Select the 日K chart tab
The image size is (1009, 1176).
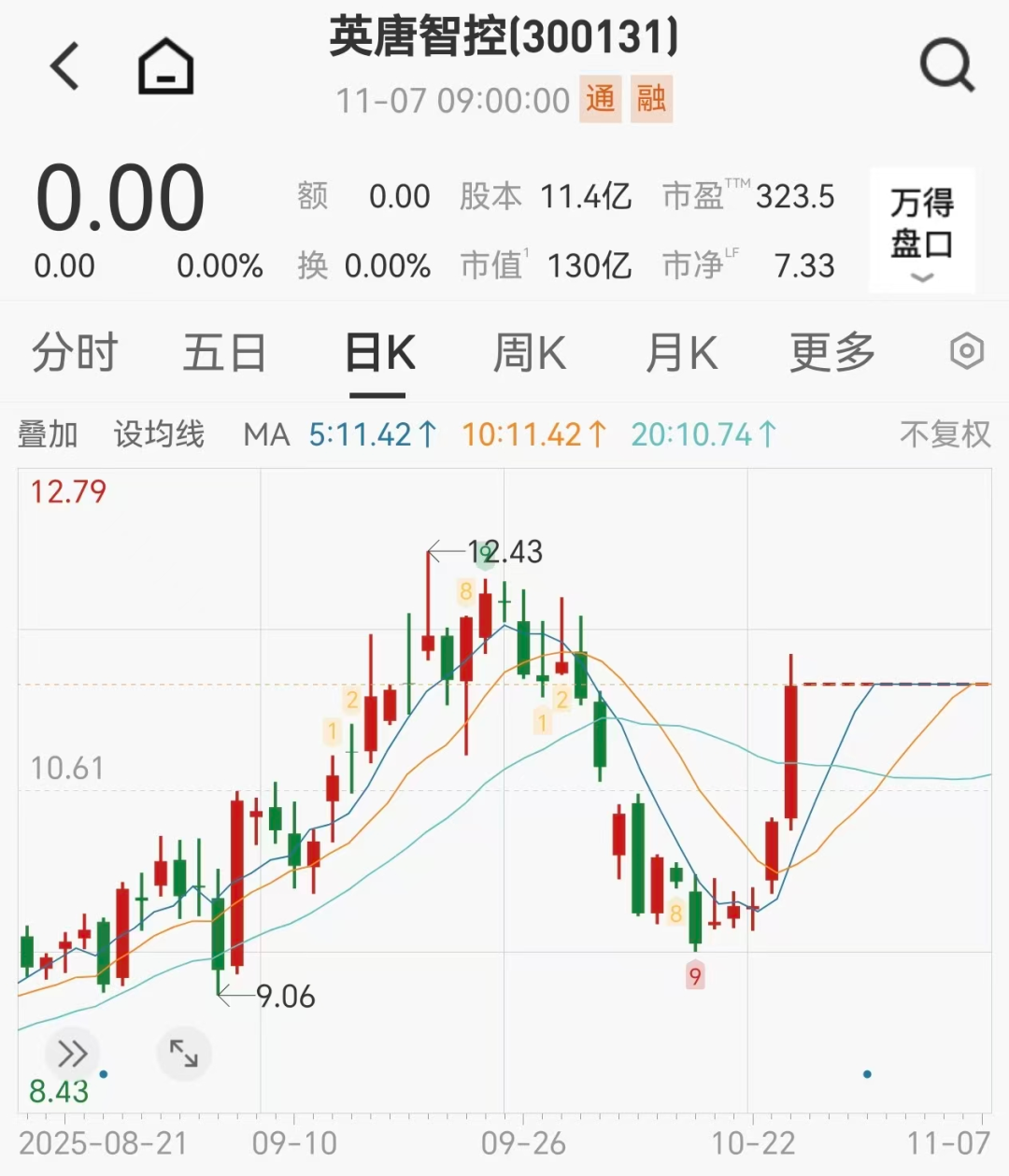click(379, 353)
